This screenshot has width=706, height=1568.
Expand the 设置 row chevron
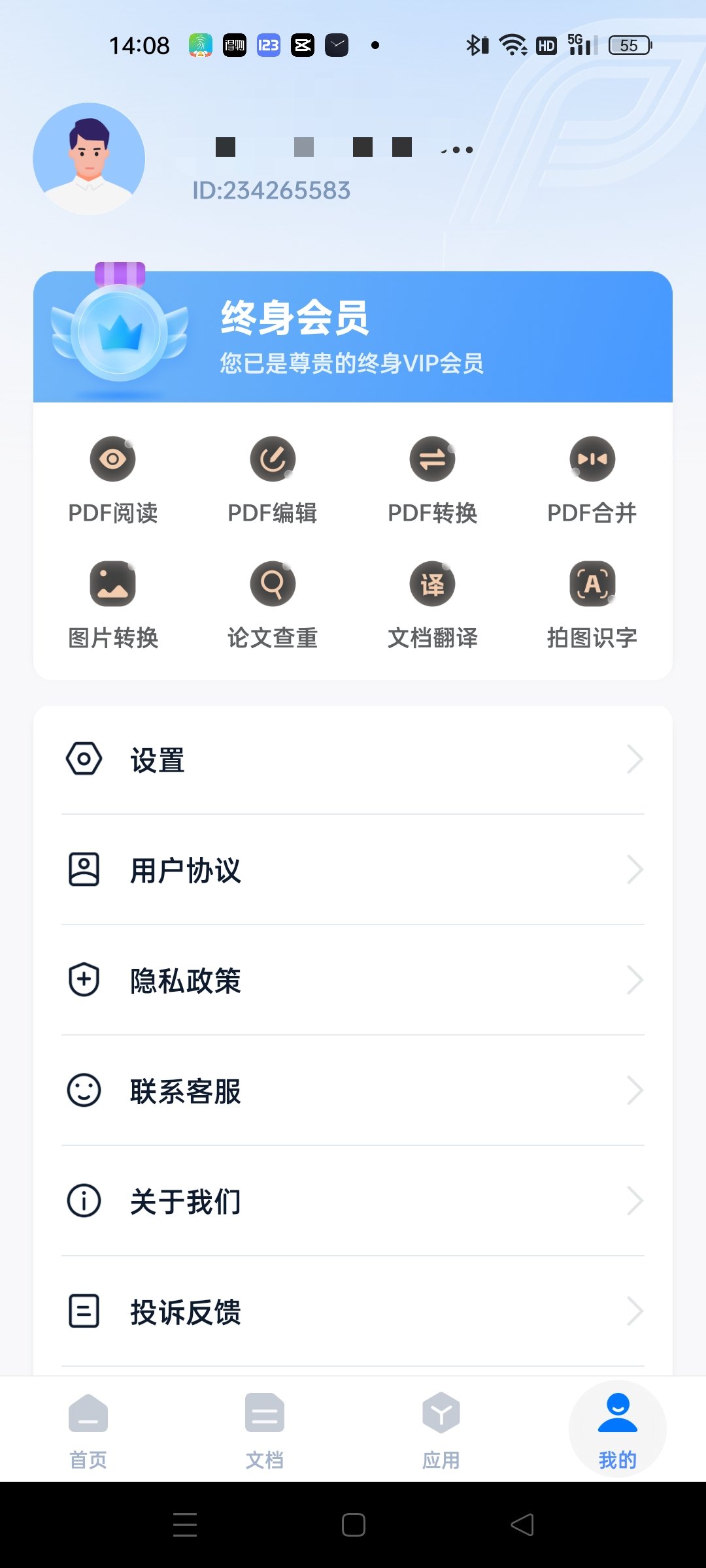point(635,759)
